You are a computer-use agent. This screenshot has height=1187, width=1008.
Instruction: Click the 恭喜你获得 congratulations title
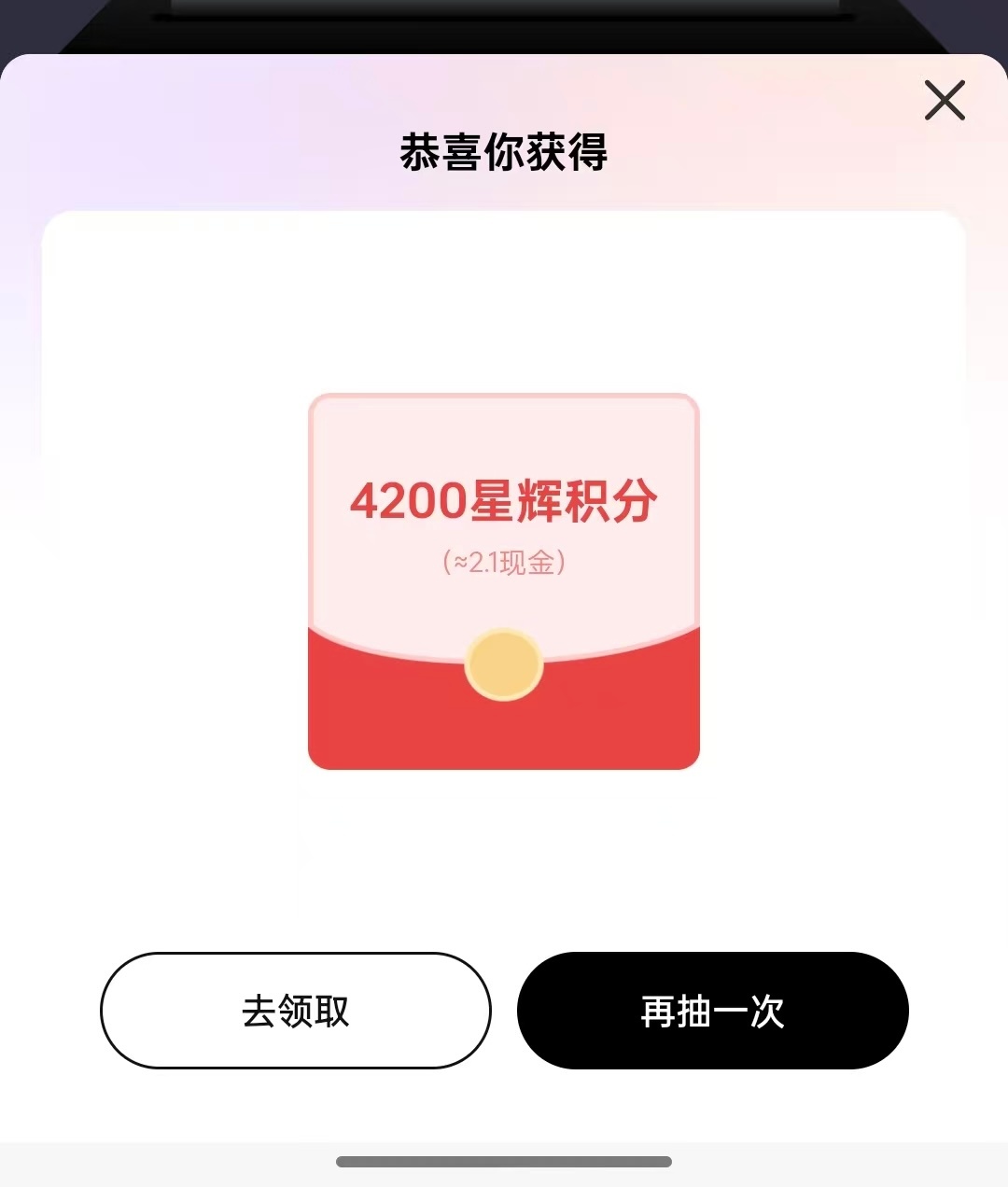504,154
